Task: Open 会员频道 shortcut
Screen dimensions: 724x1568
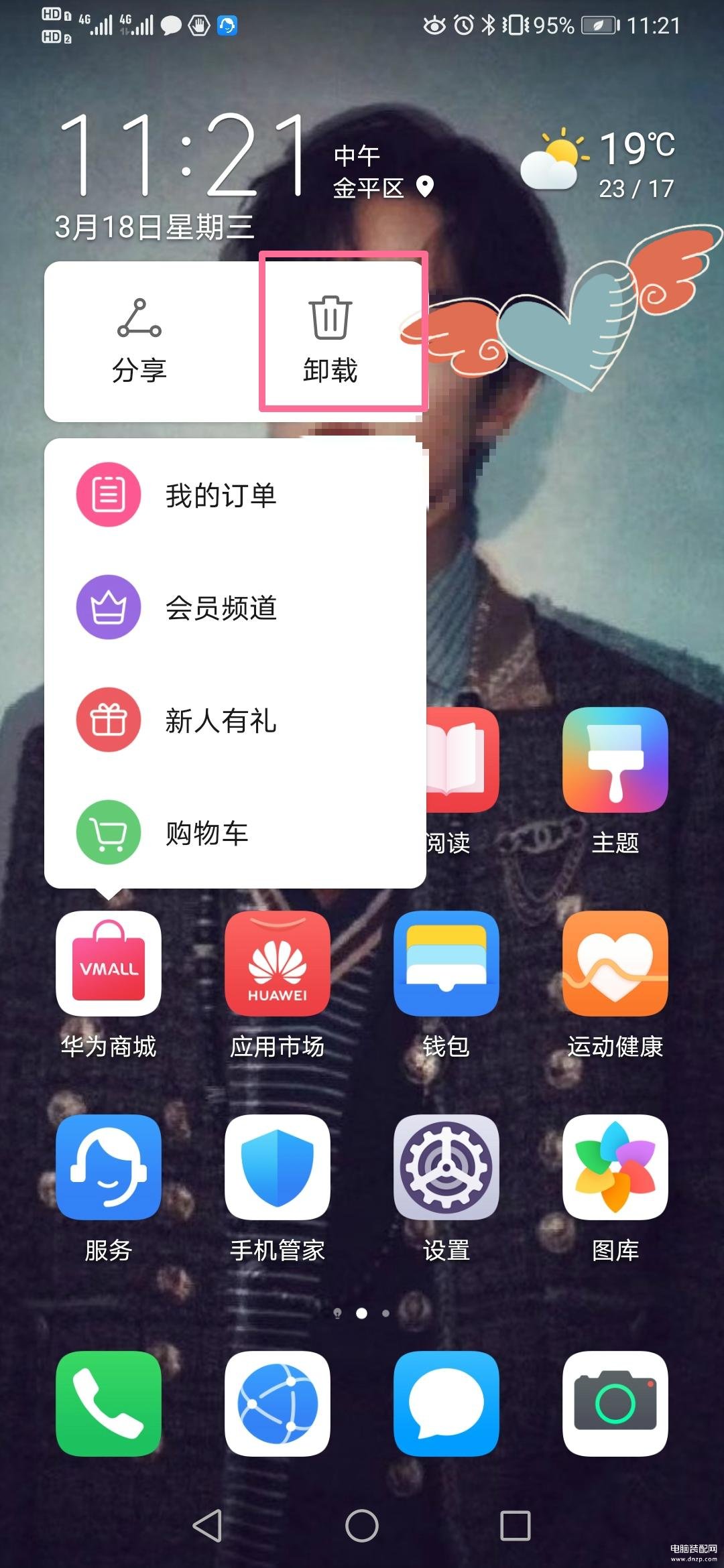Action: click(235, 608)
